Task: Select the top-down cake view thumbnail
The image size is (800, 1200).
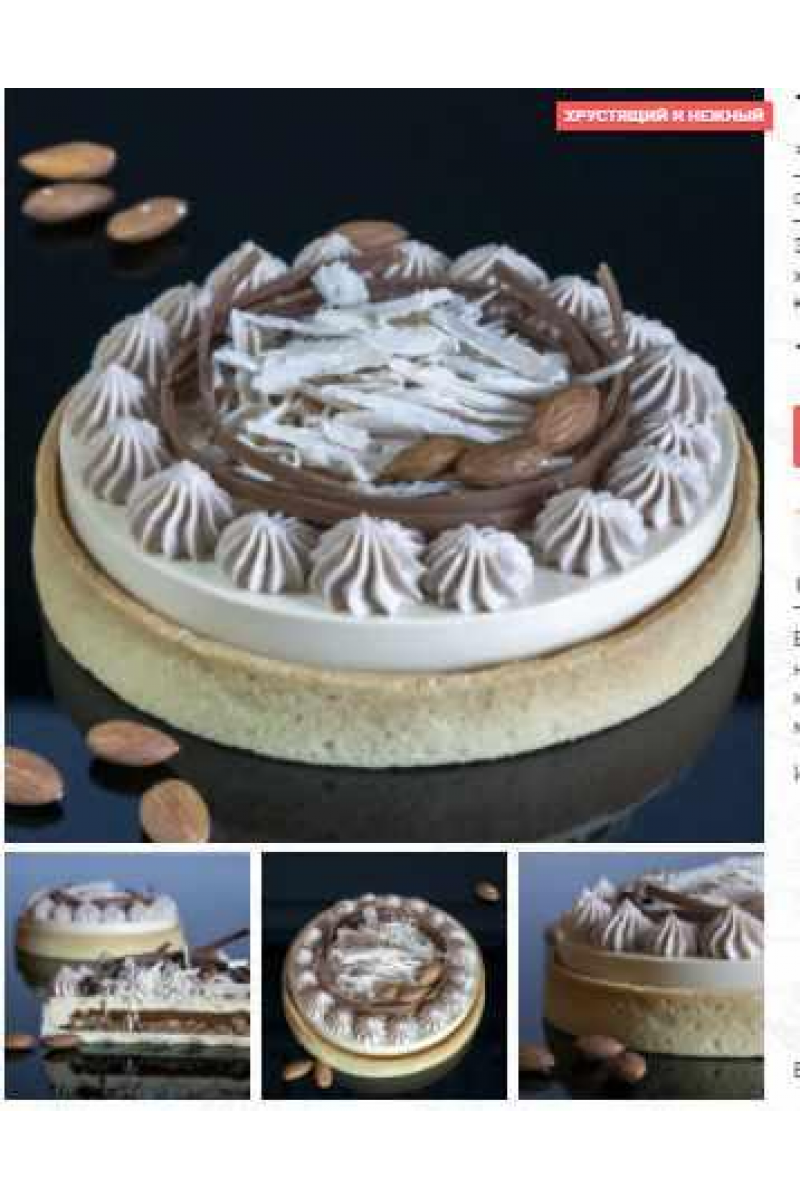Action: (384, 975)
